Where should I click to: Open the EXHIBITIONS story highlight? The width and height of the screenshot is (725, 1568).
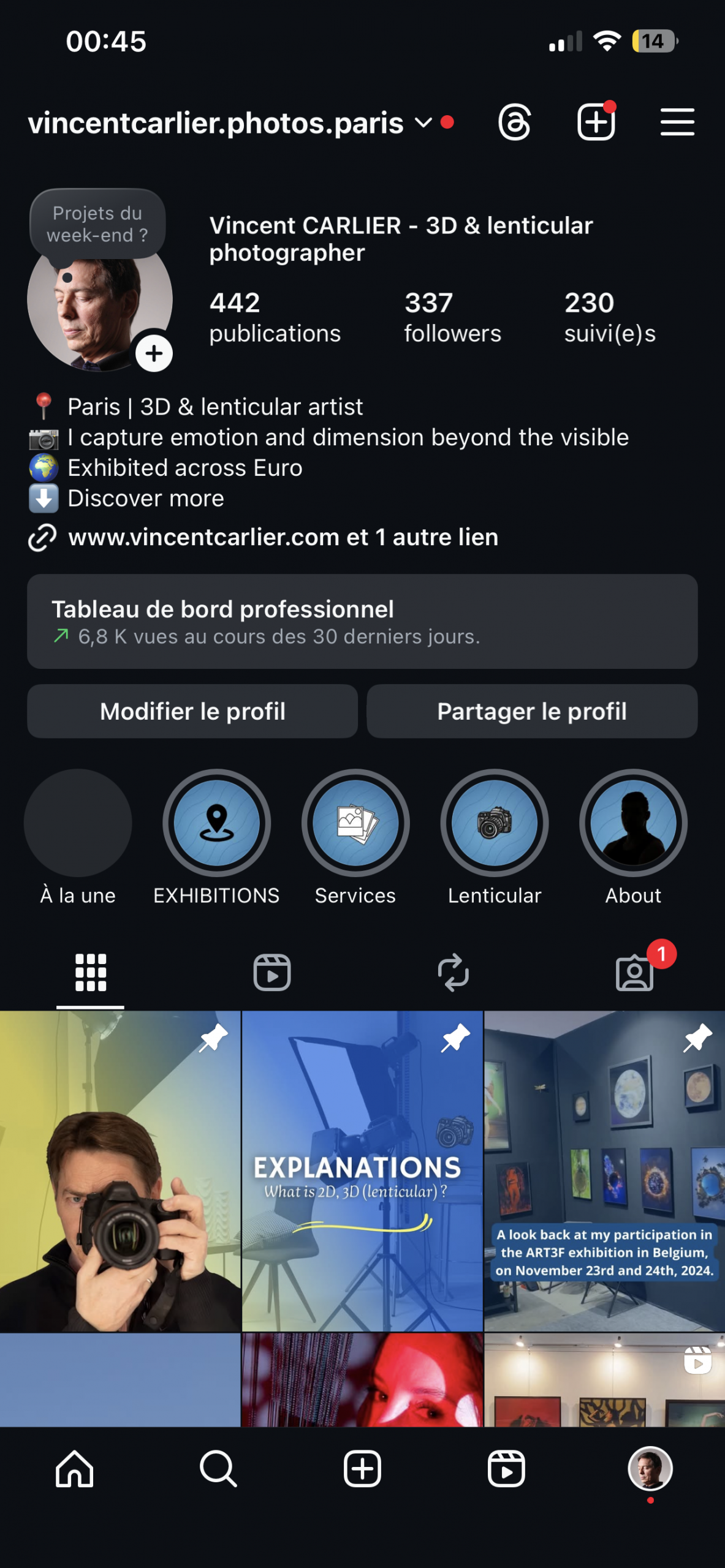tap(218, 824)
